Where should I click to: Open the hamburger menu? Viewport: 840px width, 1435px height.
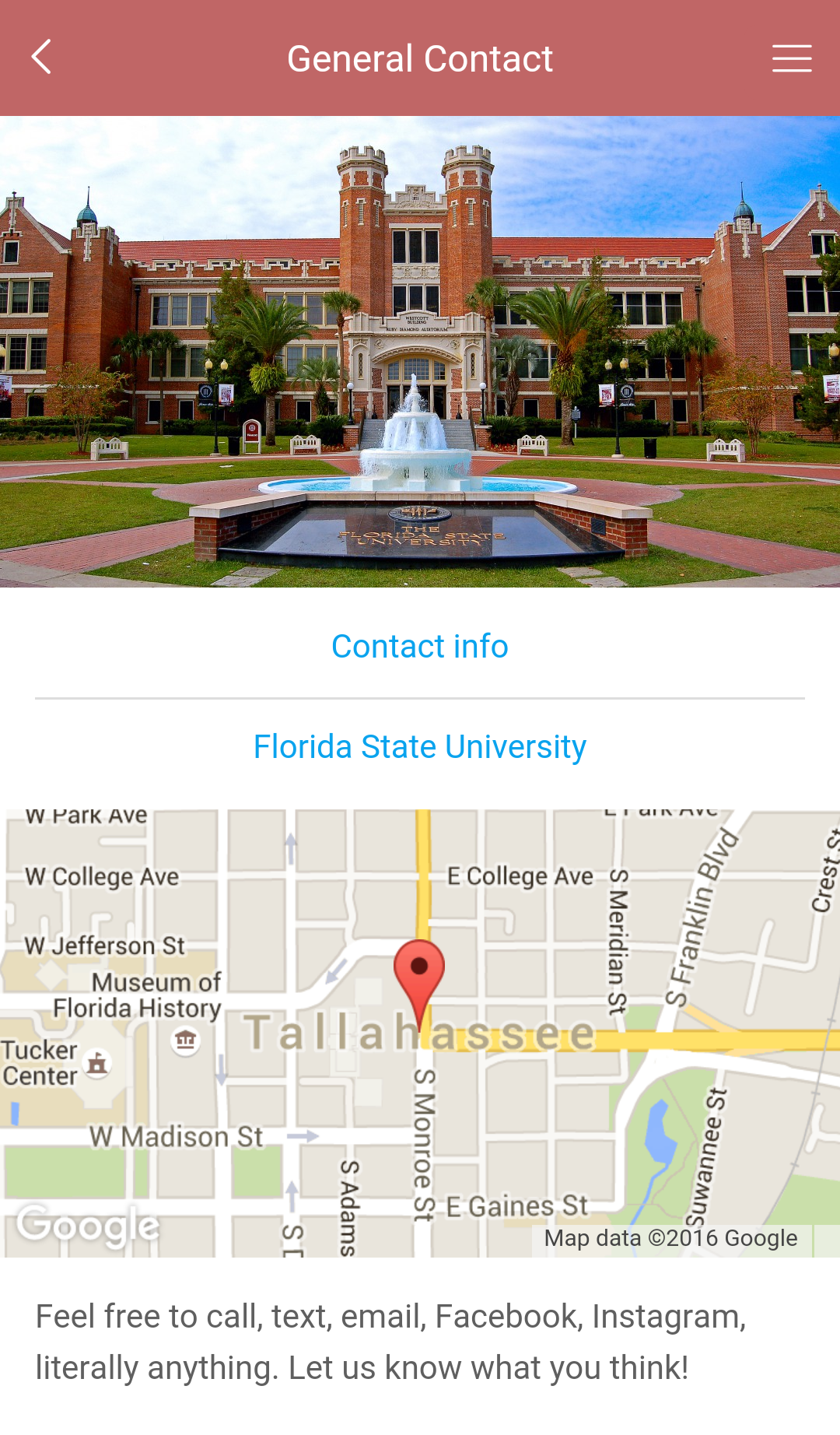791,58
